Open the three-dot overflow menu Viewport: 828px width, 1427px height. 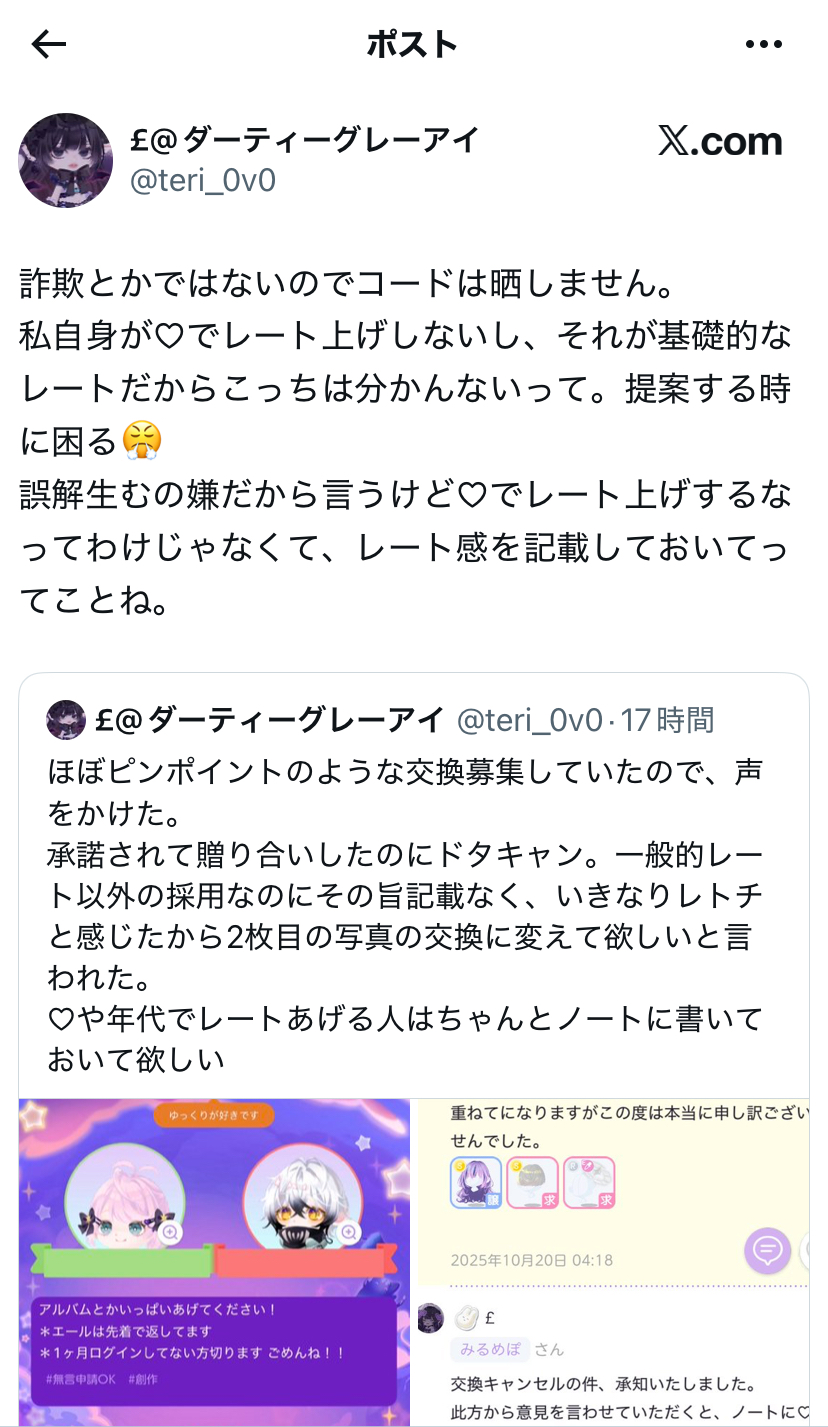click(764, 44)
